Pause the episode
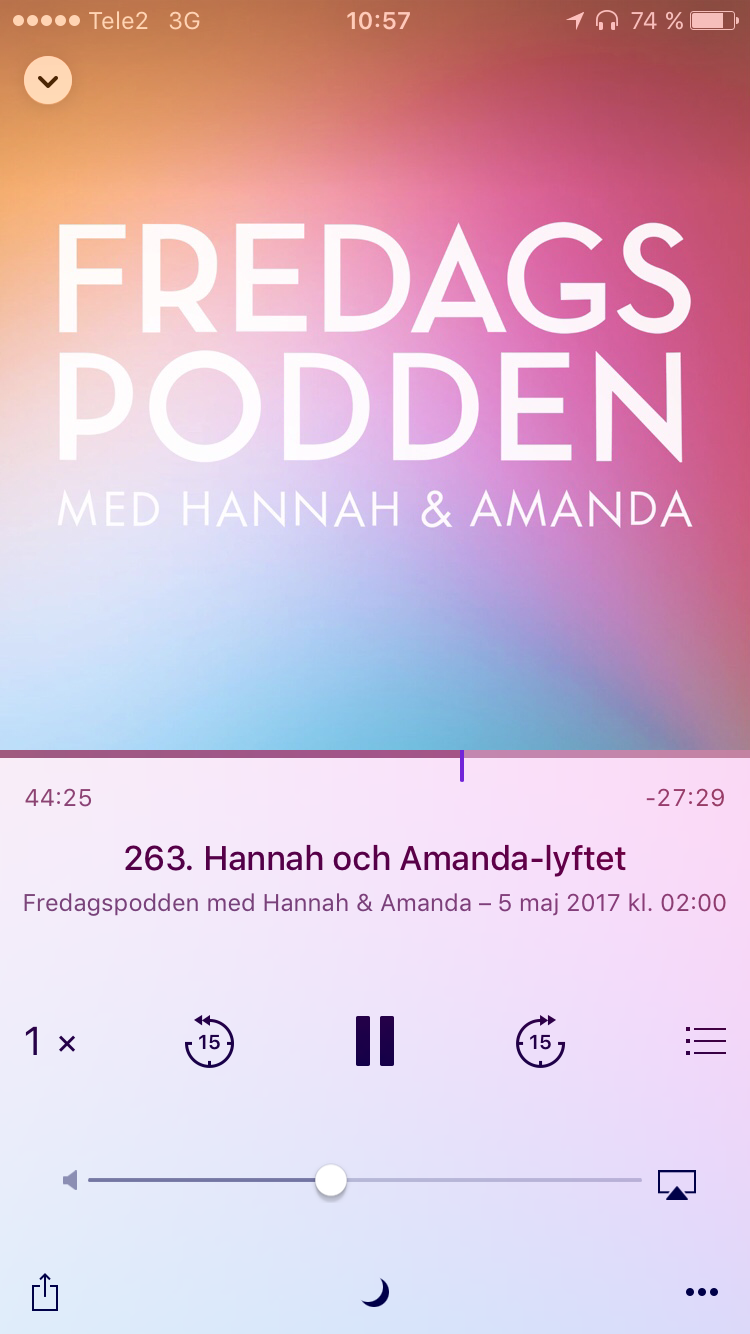The width and height of the screenshot is (750, 1334). (375, 1041)
